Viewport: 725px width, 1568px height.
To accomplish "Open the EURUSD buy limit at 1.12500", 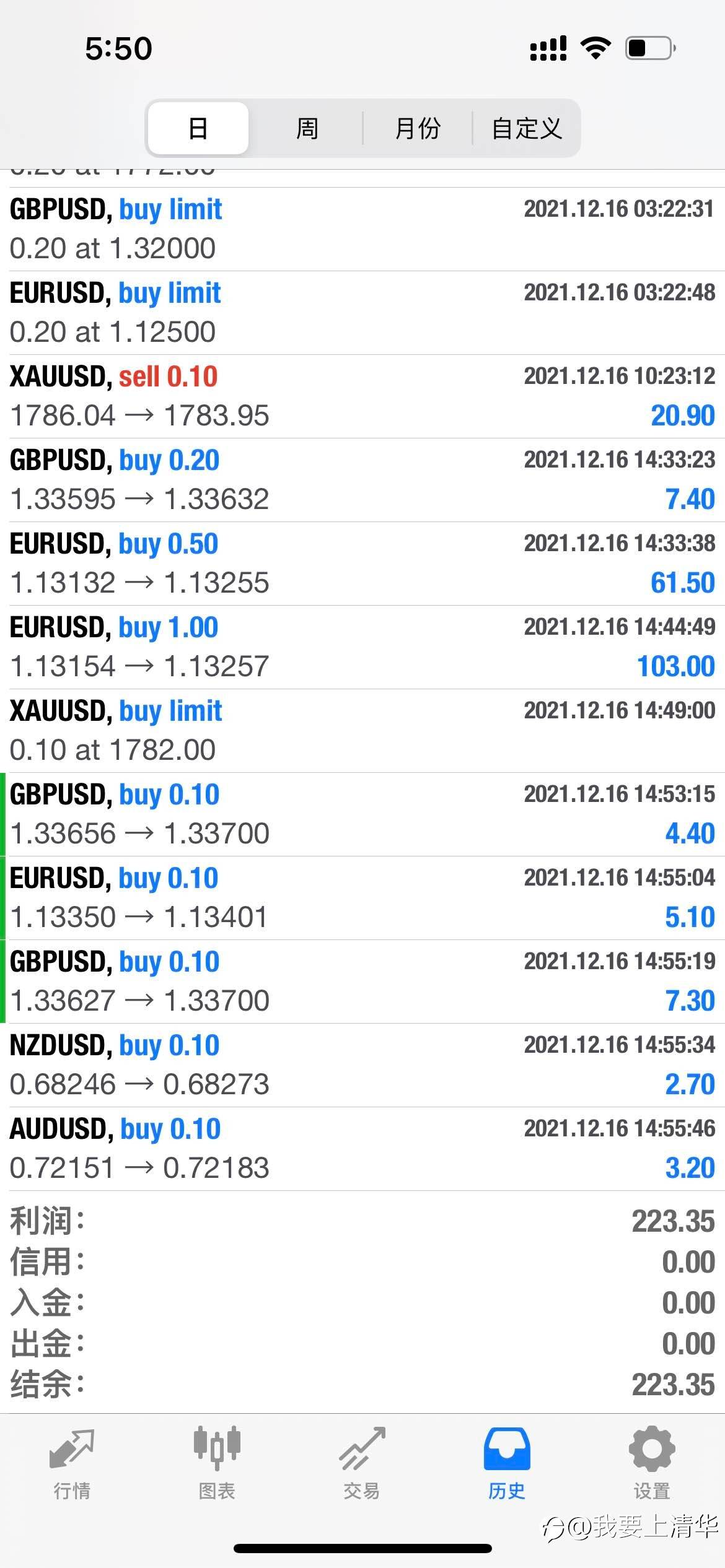I will pos(362,313).
